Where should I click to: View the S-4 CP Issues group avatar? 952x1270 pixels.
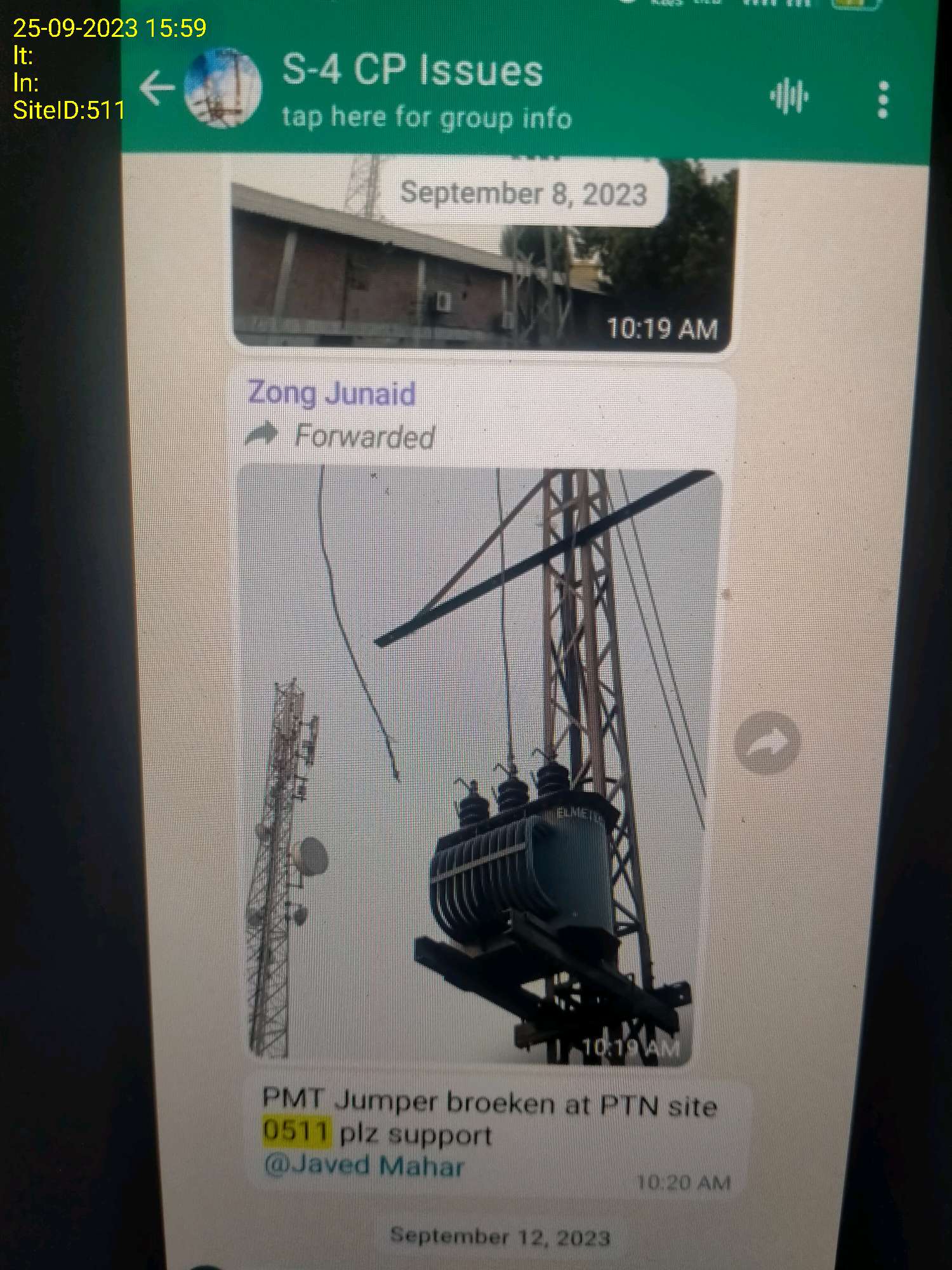pyautogui.click(x=223, y=88)
